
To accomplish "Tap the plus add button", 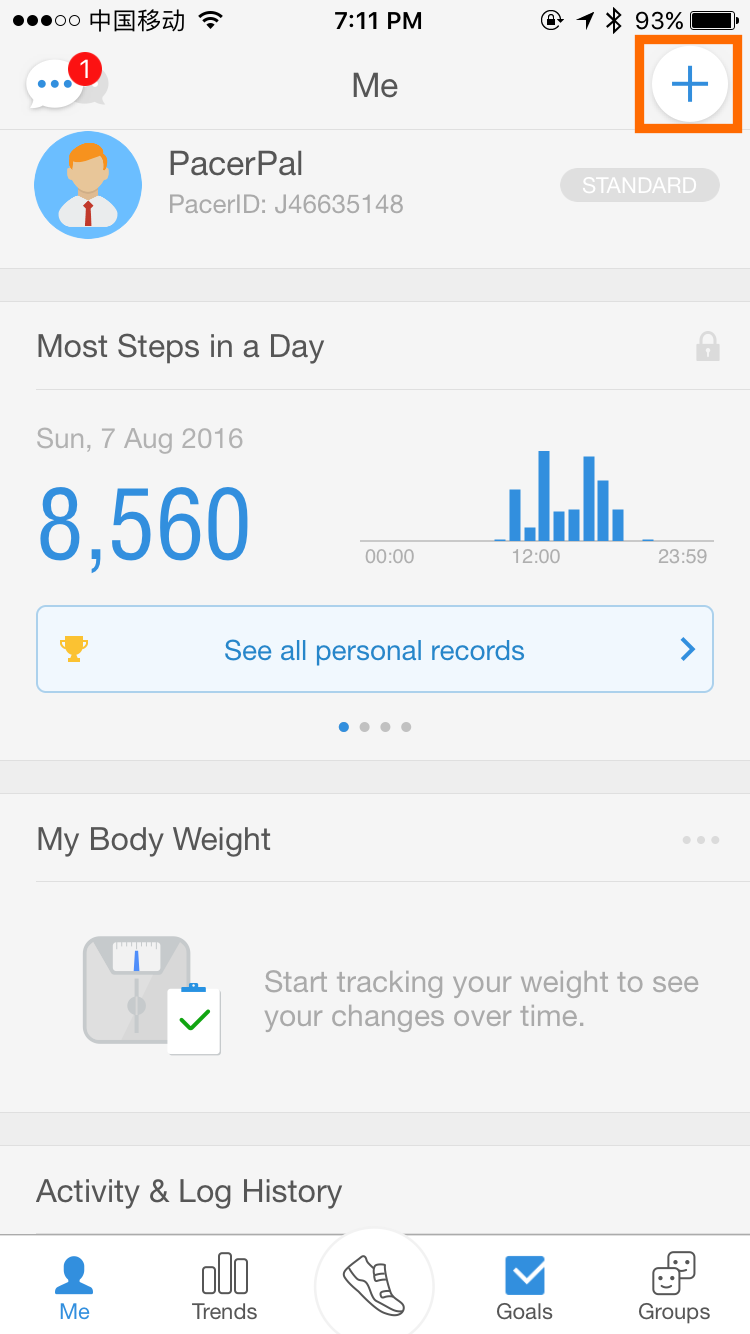I will [x=689, y=85].
